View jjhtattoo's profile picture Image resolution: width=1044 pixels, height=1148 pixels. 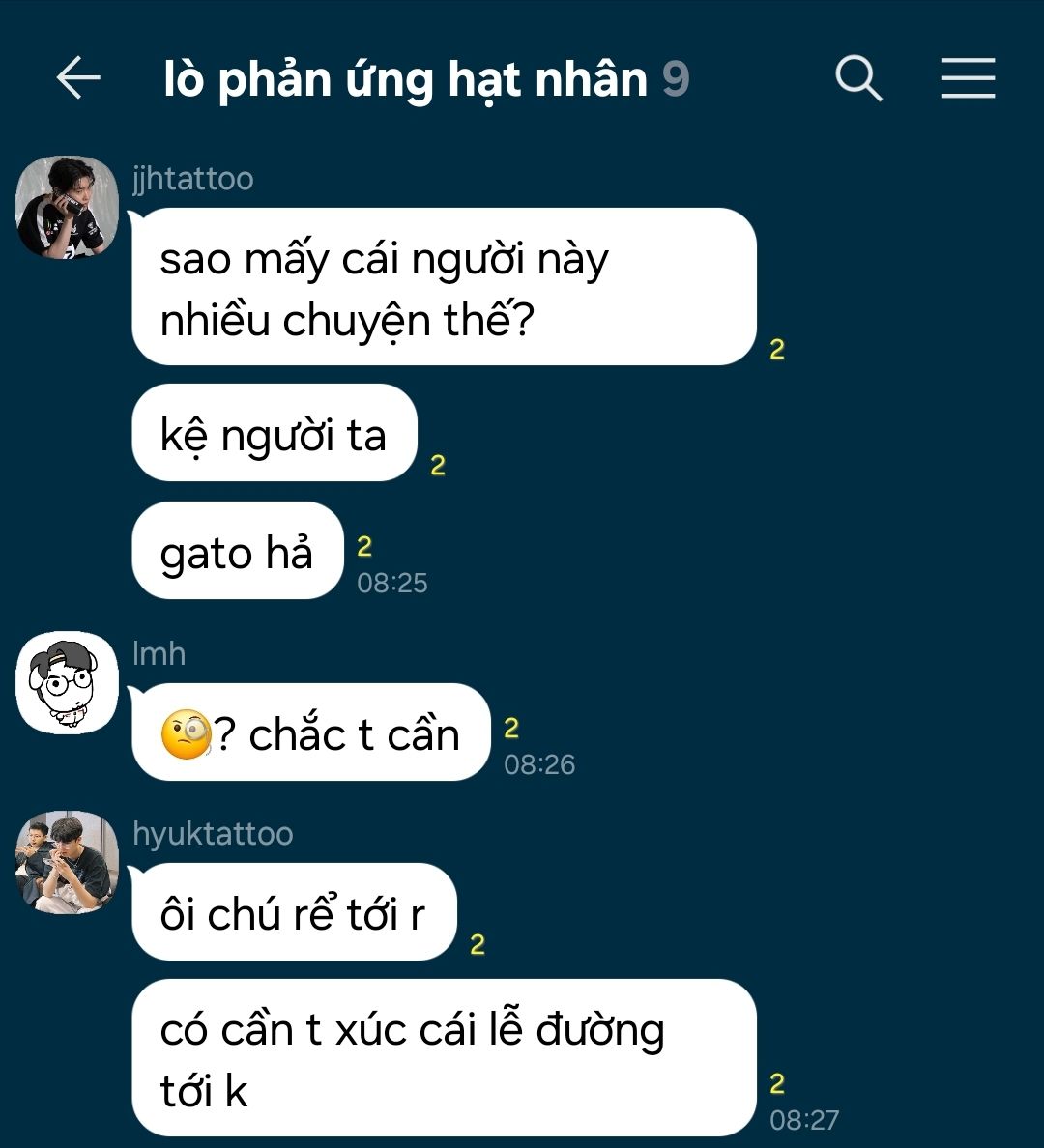click(x=67, y=207)
